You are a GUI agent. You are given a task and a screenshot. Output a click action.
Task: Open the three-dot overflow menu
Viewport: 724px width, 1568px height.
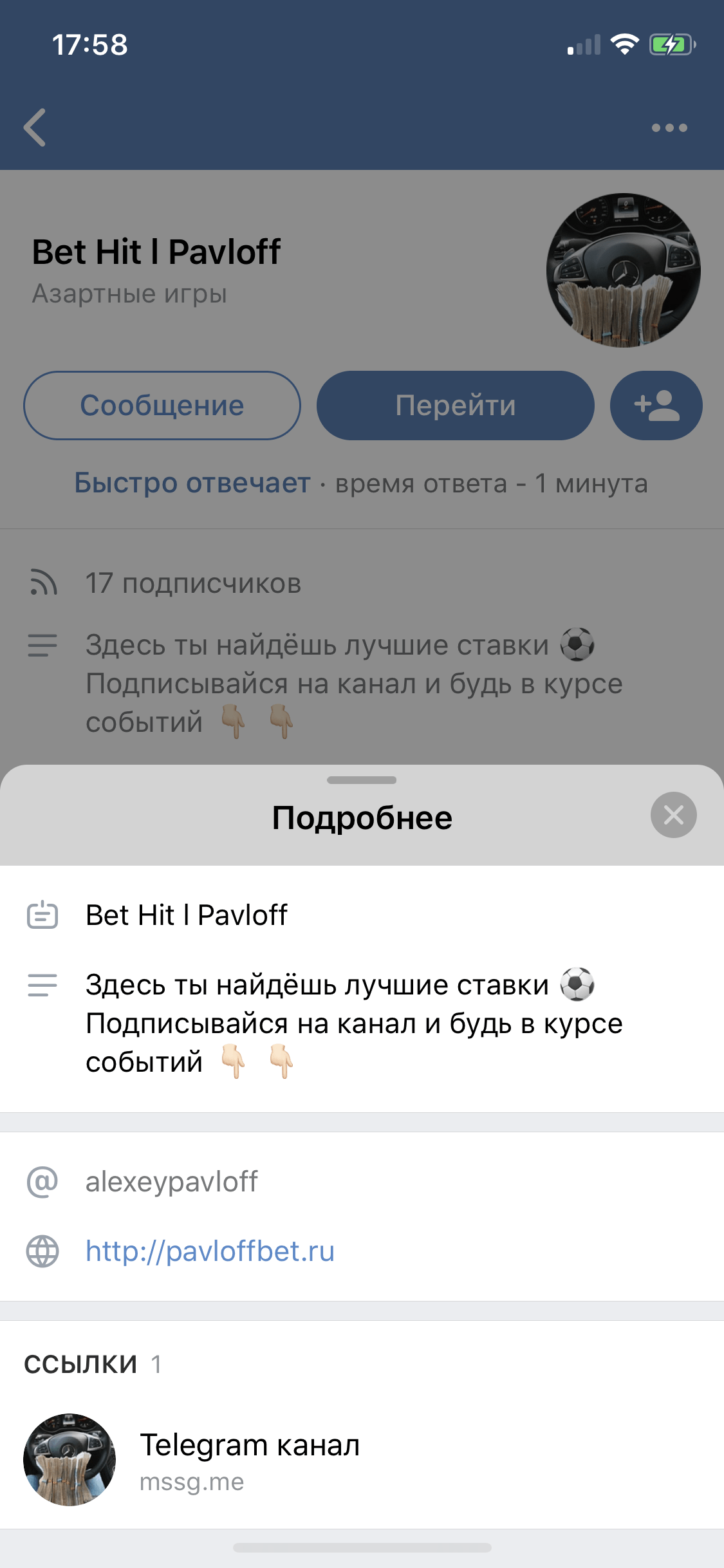(669, 127)
